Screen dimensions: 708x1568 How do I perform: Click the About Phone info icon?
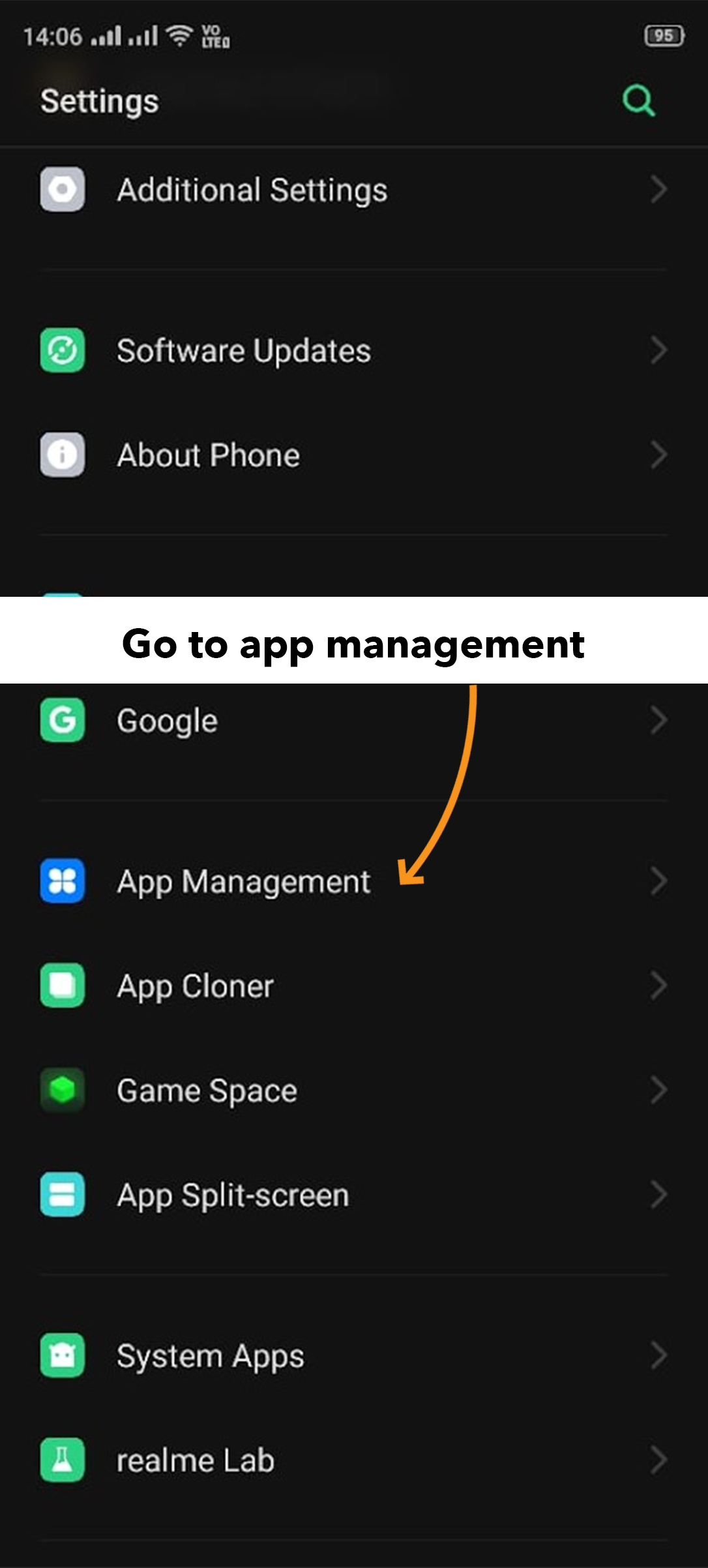click(x=62, y=455)
